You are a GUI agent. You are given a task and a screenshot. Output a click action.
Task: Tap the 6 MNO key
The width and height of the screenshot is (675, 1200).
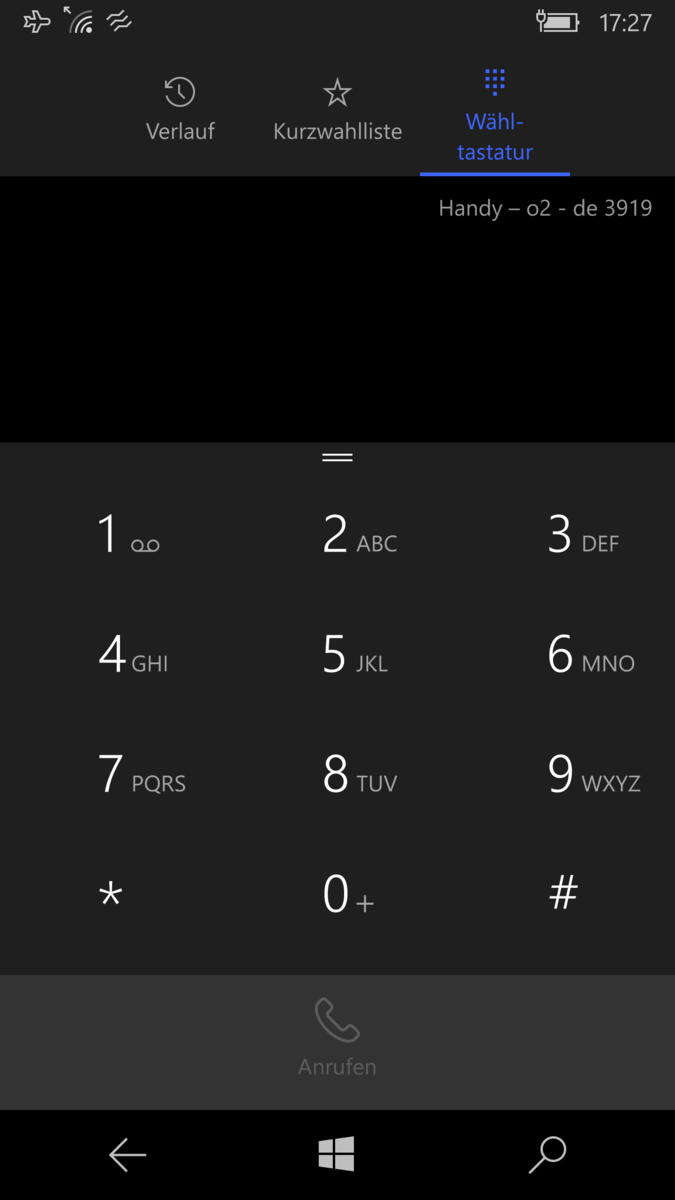(590, 655)
